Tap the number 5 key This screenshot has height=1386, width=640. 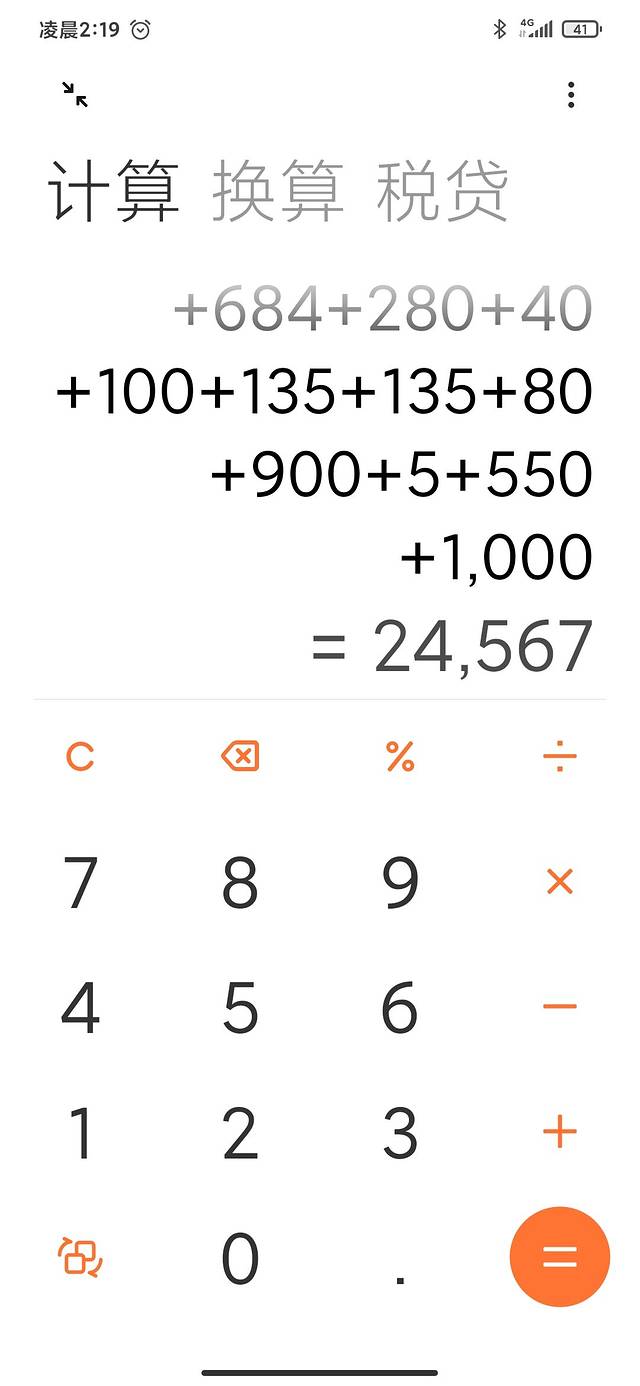240,1006
